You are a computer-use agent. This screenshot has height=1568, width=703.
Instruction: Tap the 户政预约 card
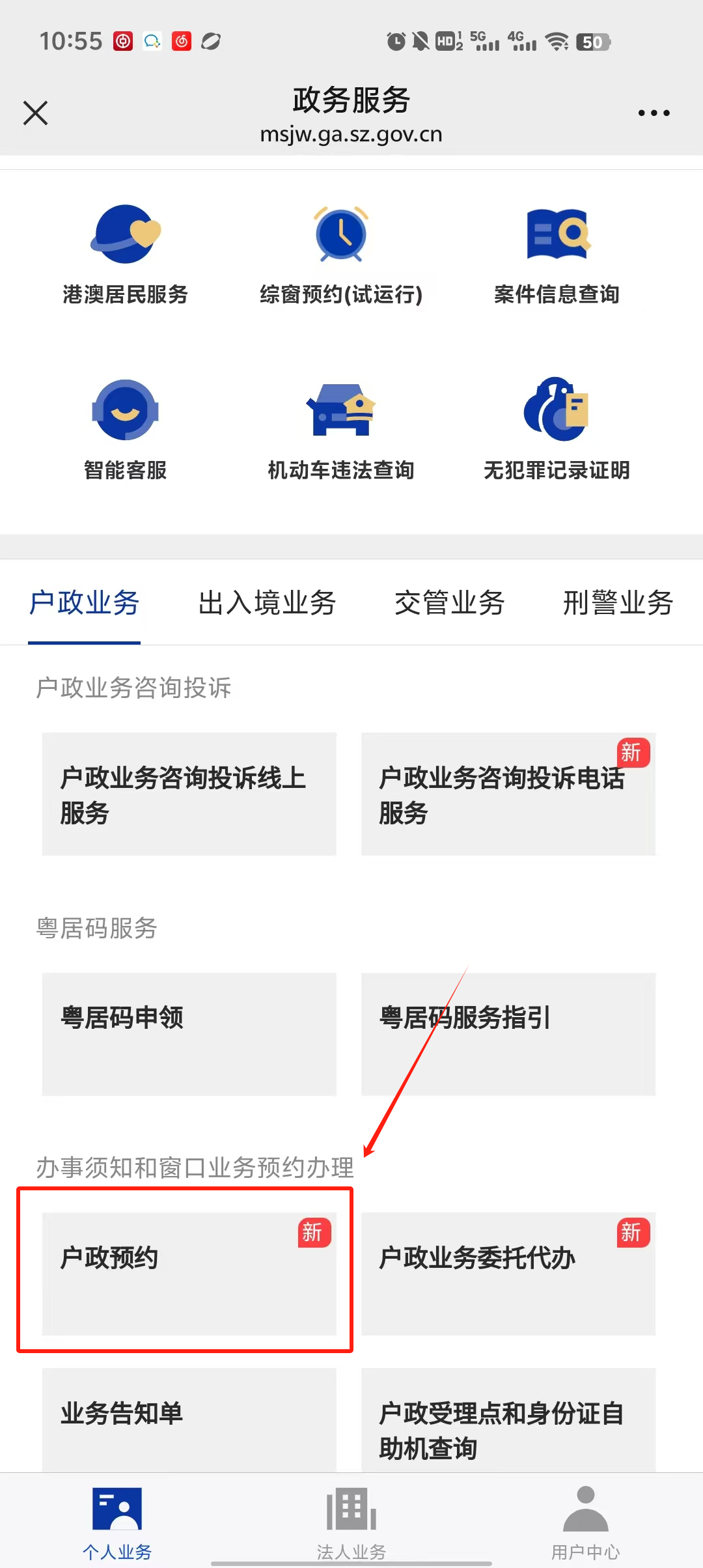click(x=189, y=1273)
